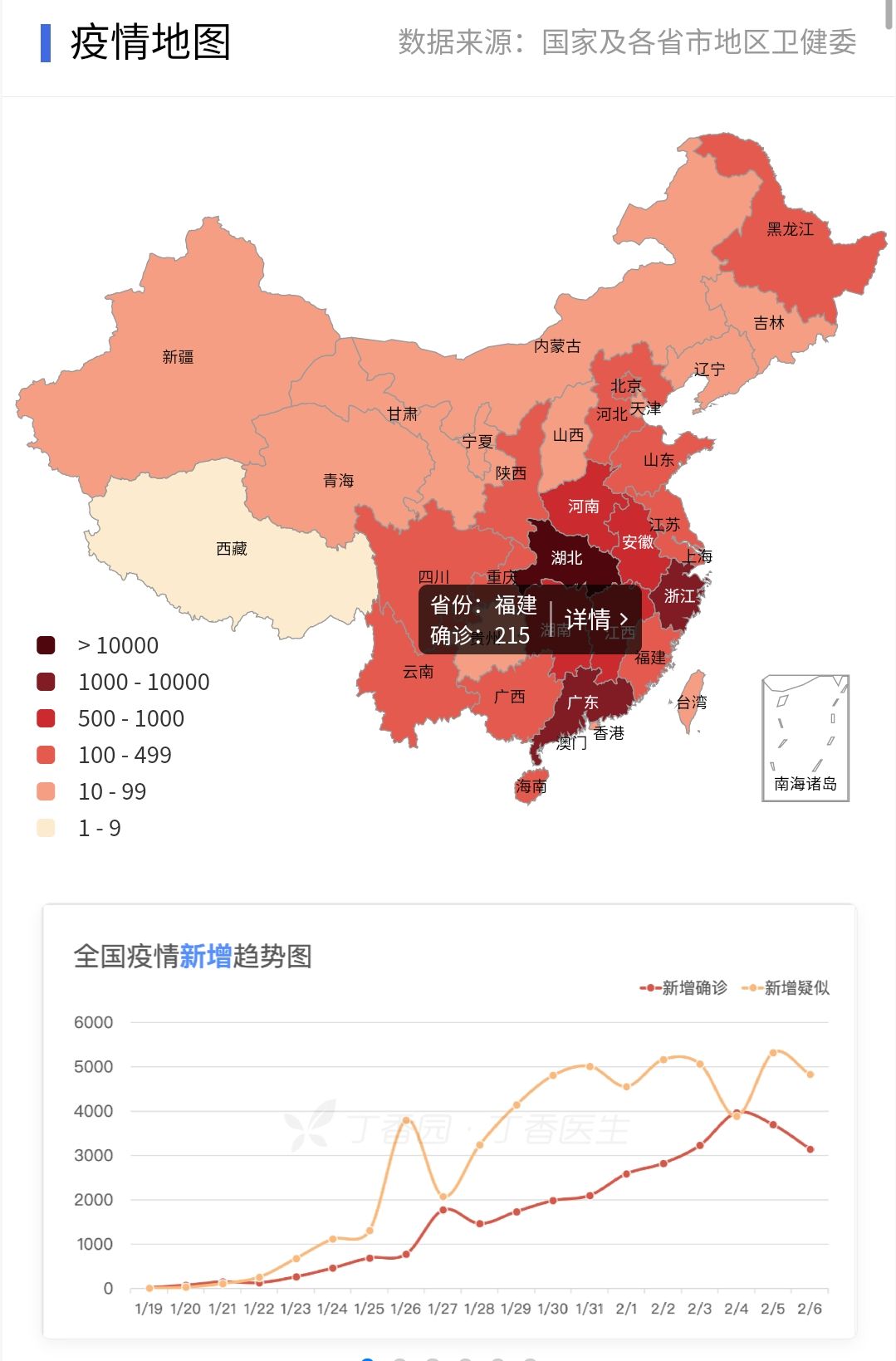Select Inner Mongolia on the map
The height and width of the screenshot is (1361, 896).
[556, 345]
